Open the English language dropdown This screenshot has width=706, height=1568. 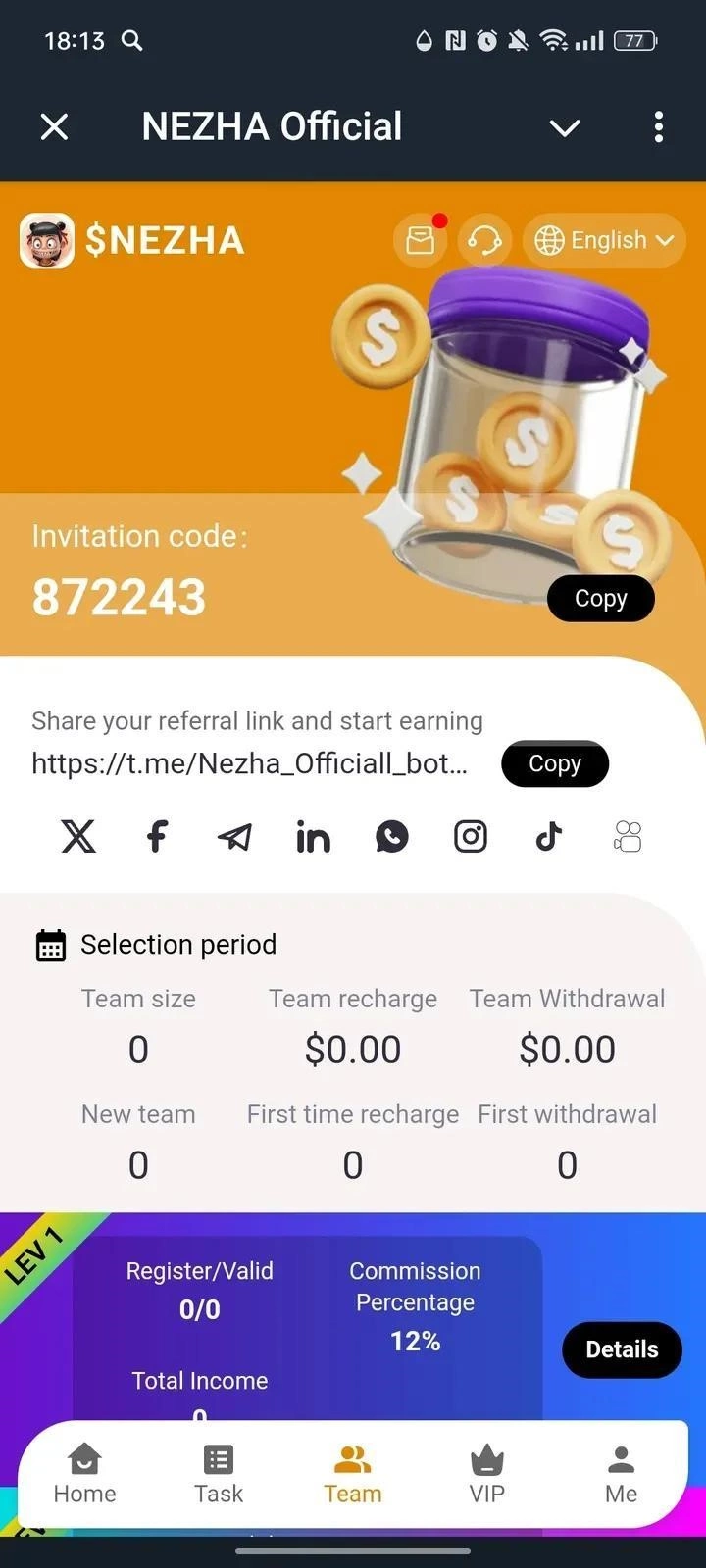[x=604, y=240]
